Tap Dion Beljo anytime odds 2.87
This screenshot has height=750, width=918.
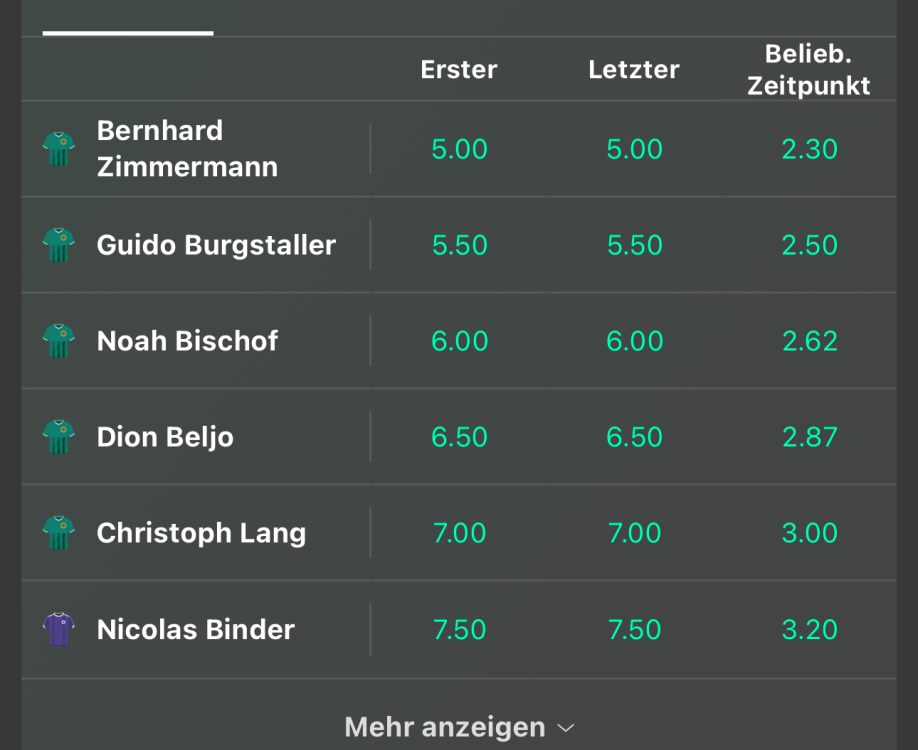pyautogui.click(x=809, y=437)
